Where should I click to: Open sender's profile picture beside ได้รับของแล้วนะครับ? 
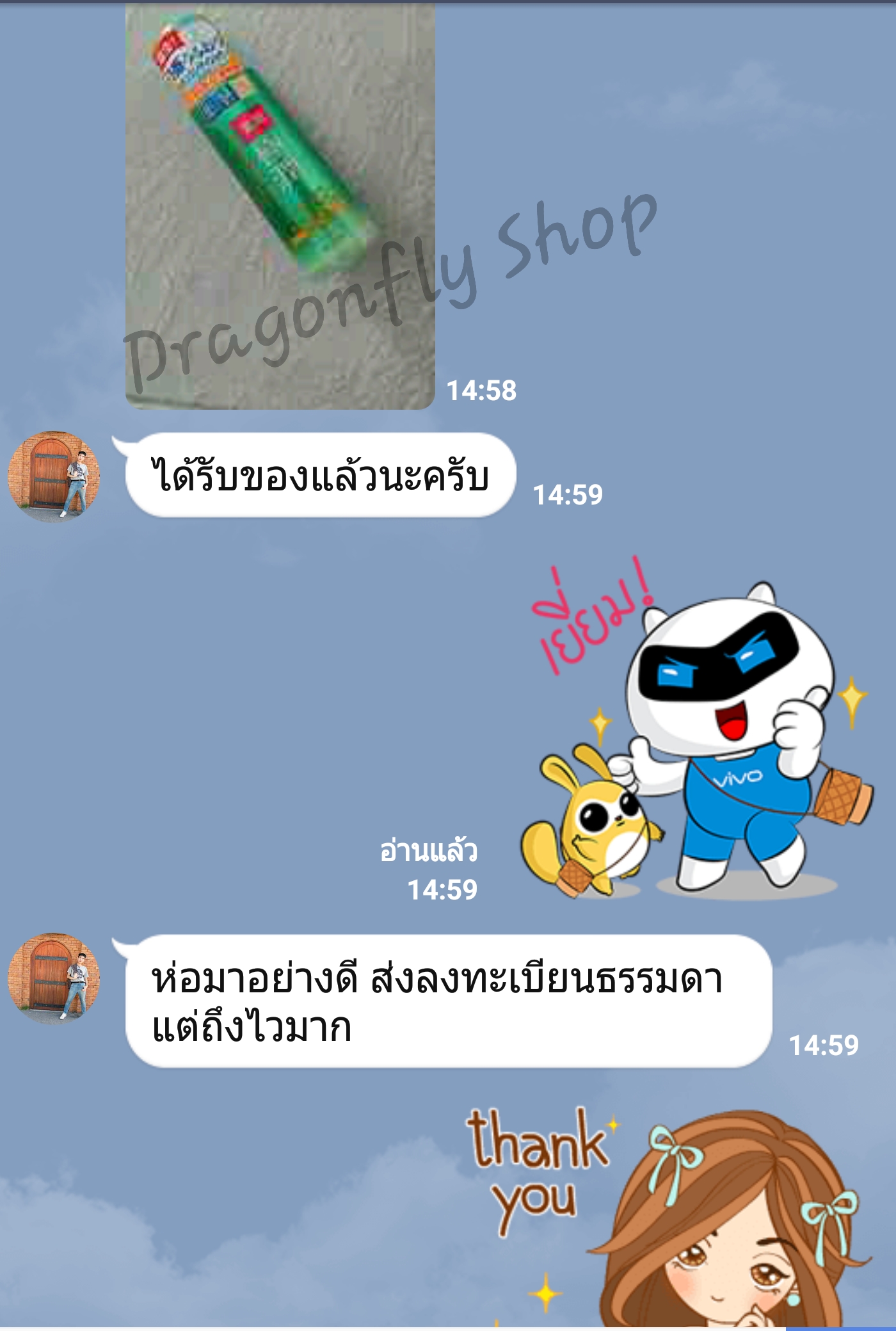(x=54, y=476)
